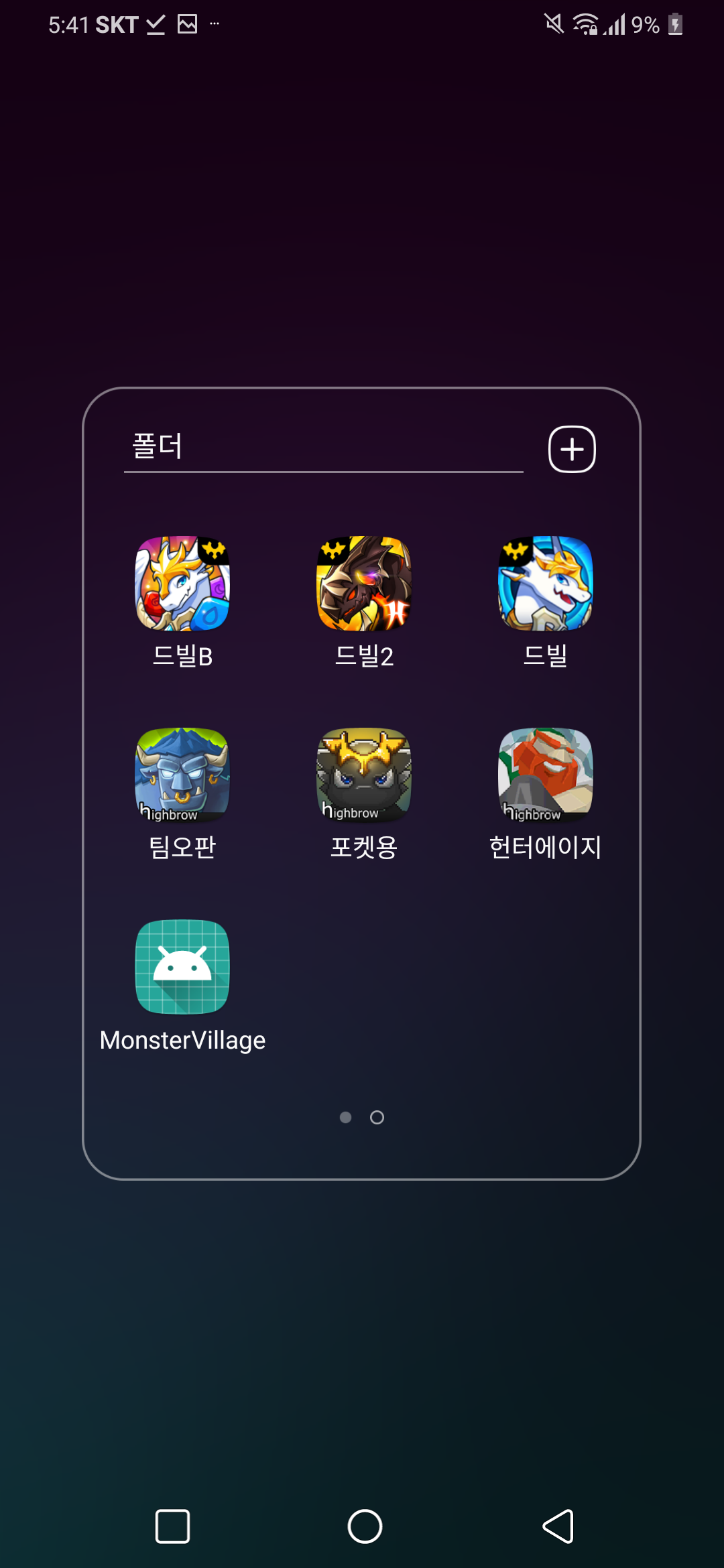
Task: Tap the plus icon to add apps
Action: coord(572,449)
